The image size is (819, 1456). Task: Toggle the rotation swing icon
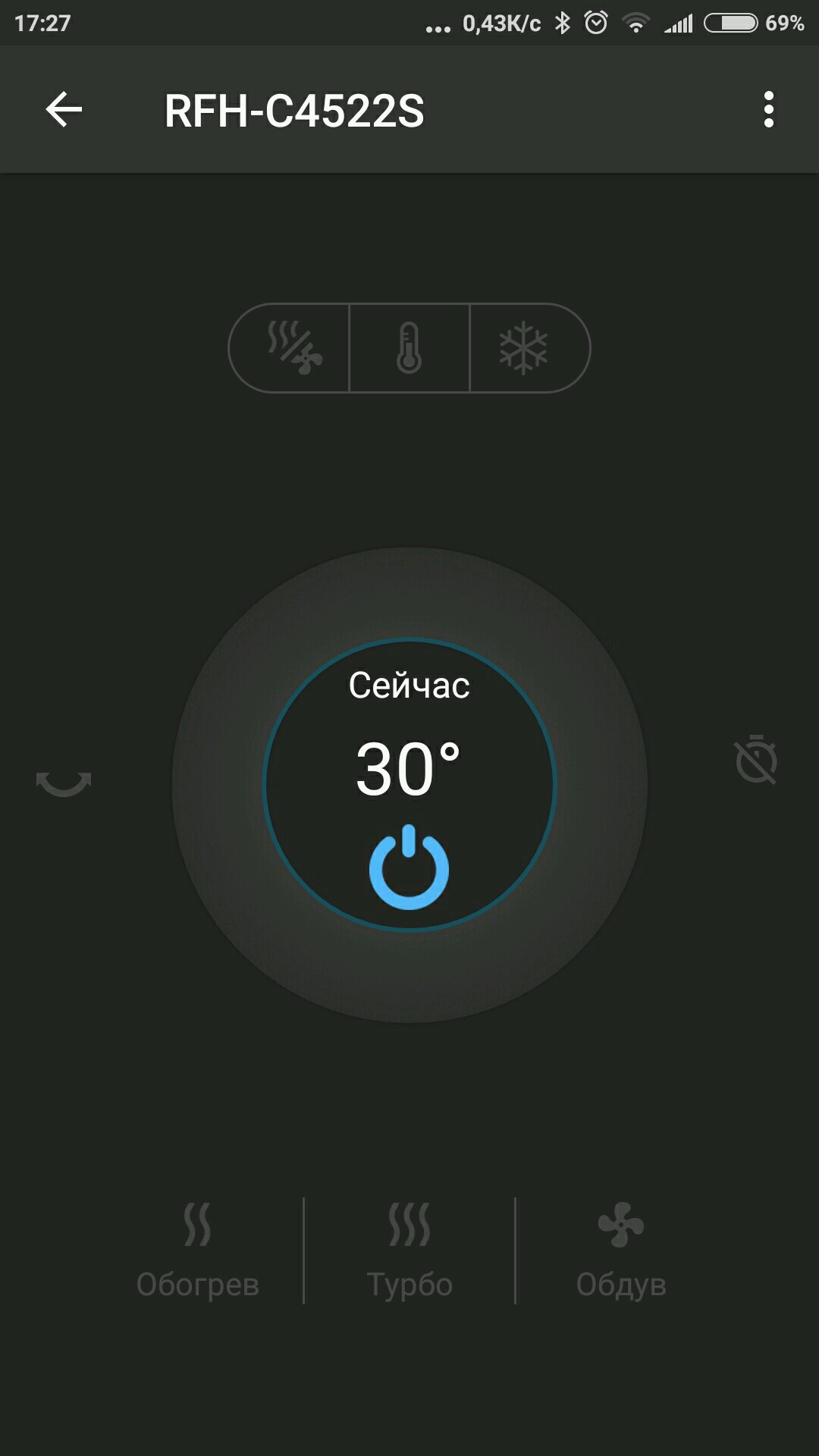pos(64,783)
